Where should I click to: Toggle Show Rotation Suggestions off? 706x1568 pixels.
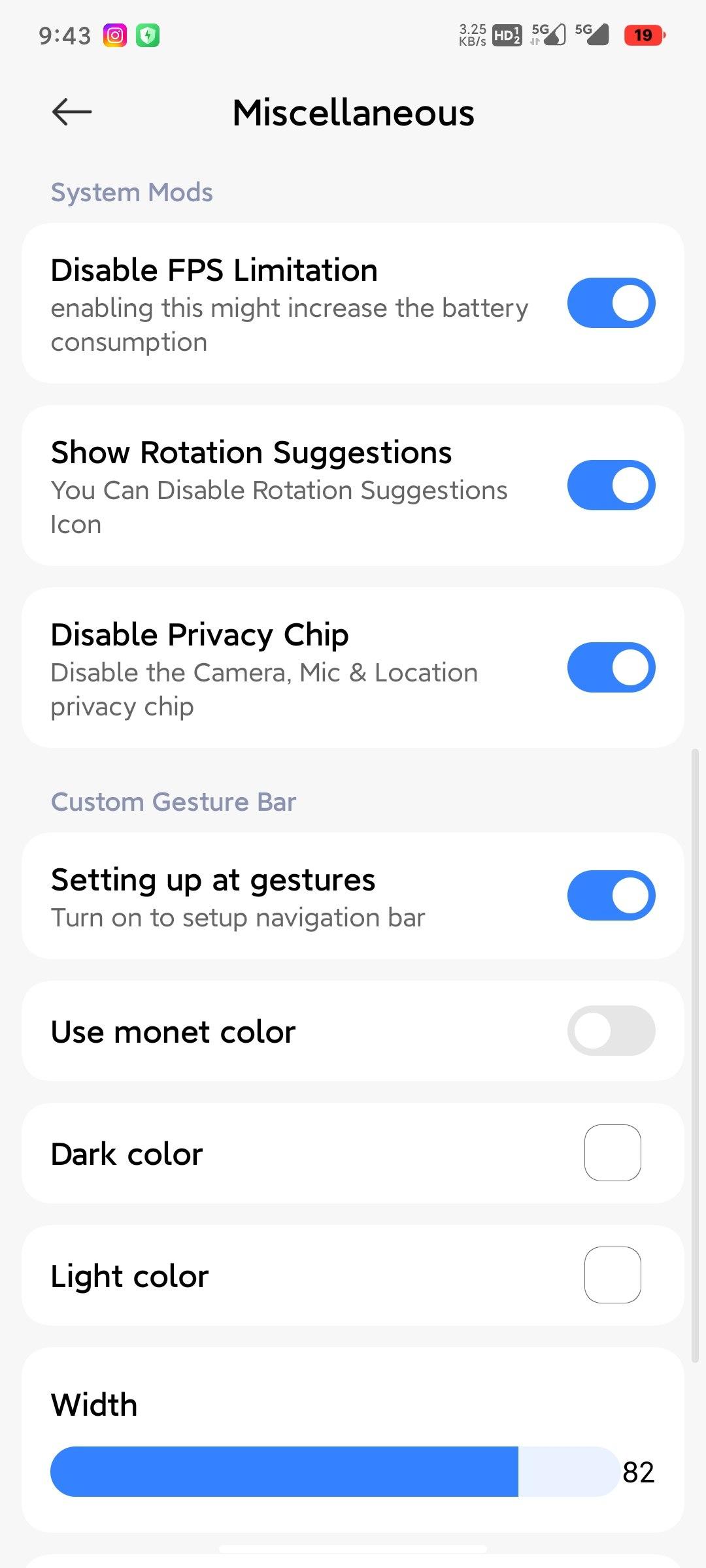coord(611,485)
